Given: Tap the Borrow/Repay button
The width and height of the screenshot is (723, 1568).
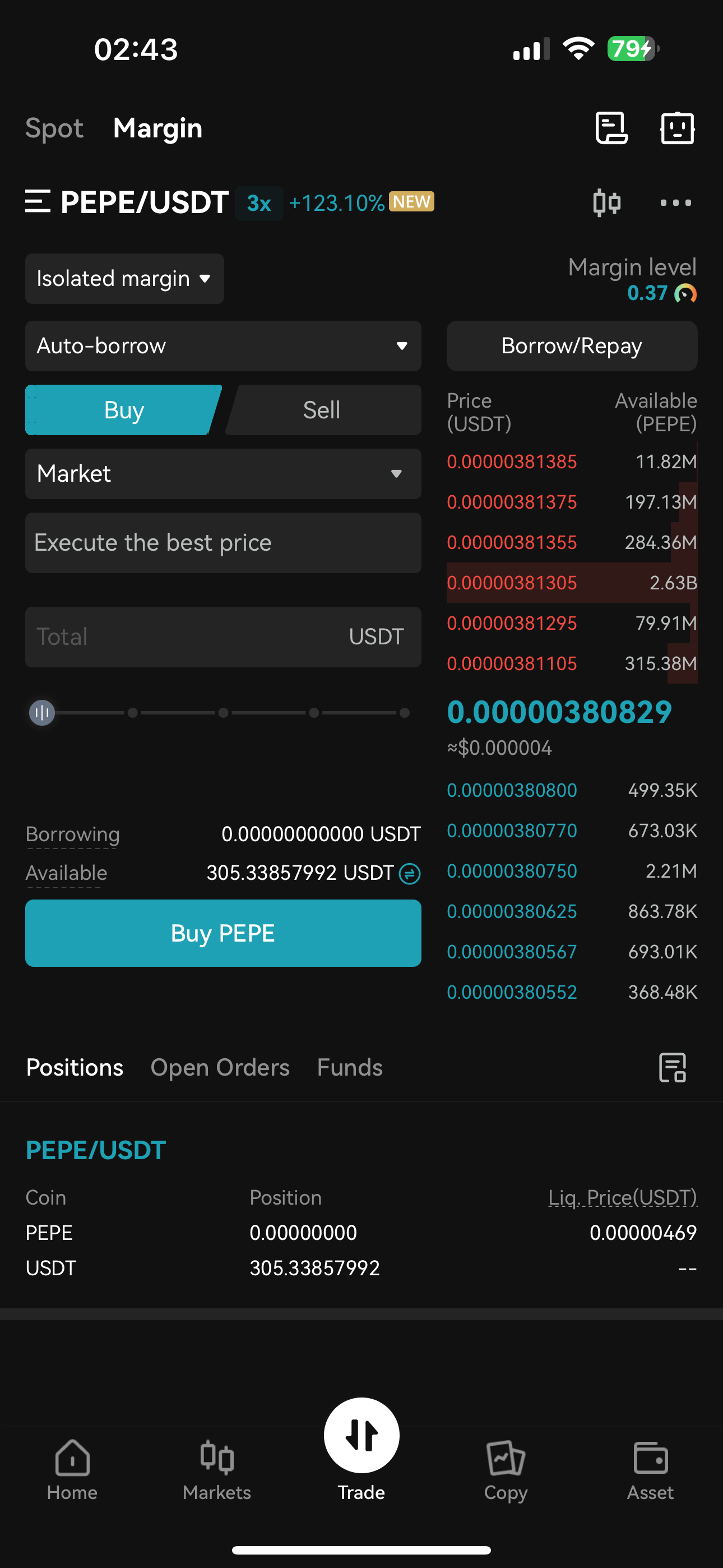Looking at the screenshot, I should click(x=572, y=346).
